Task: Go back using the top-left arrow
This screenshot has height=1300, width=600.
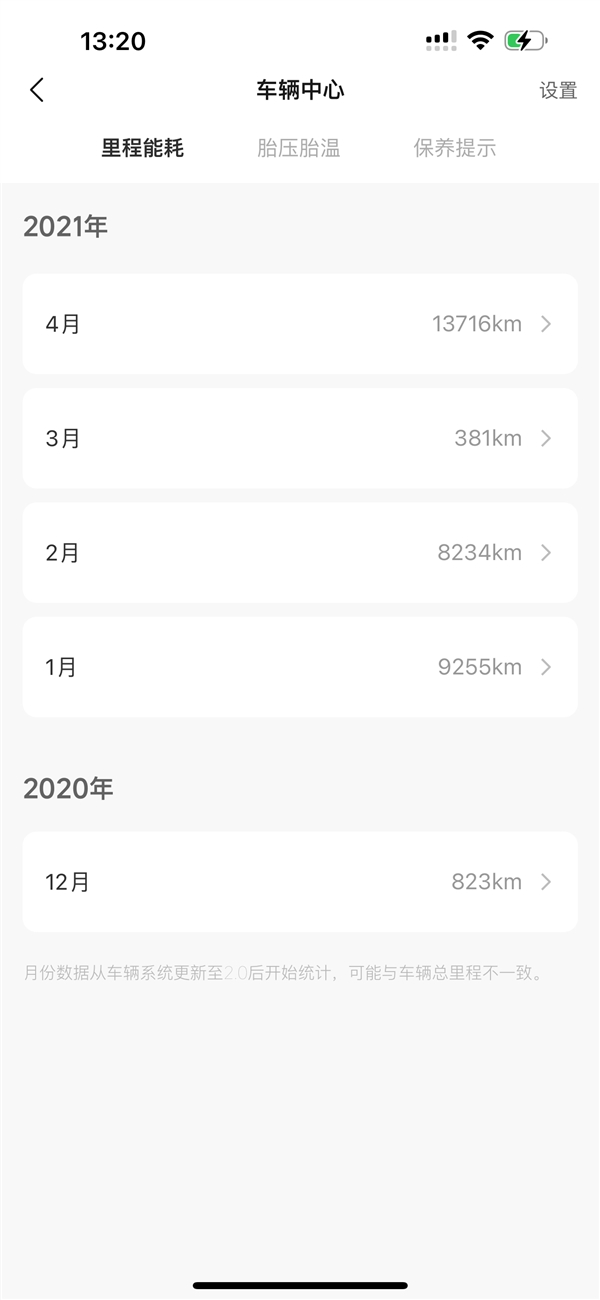Action: coord(37,90)
